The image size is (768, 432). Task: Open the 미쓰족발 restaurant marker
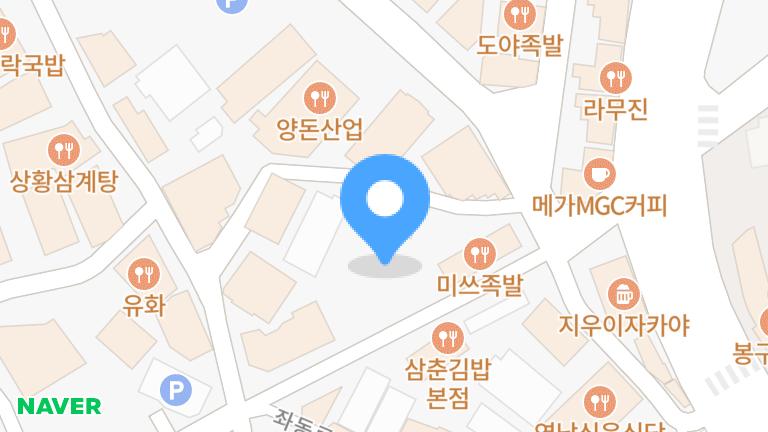(481, 252)
